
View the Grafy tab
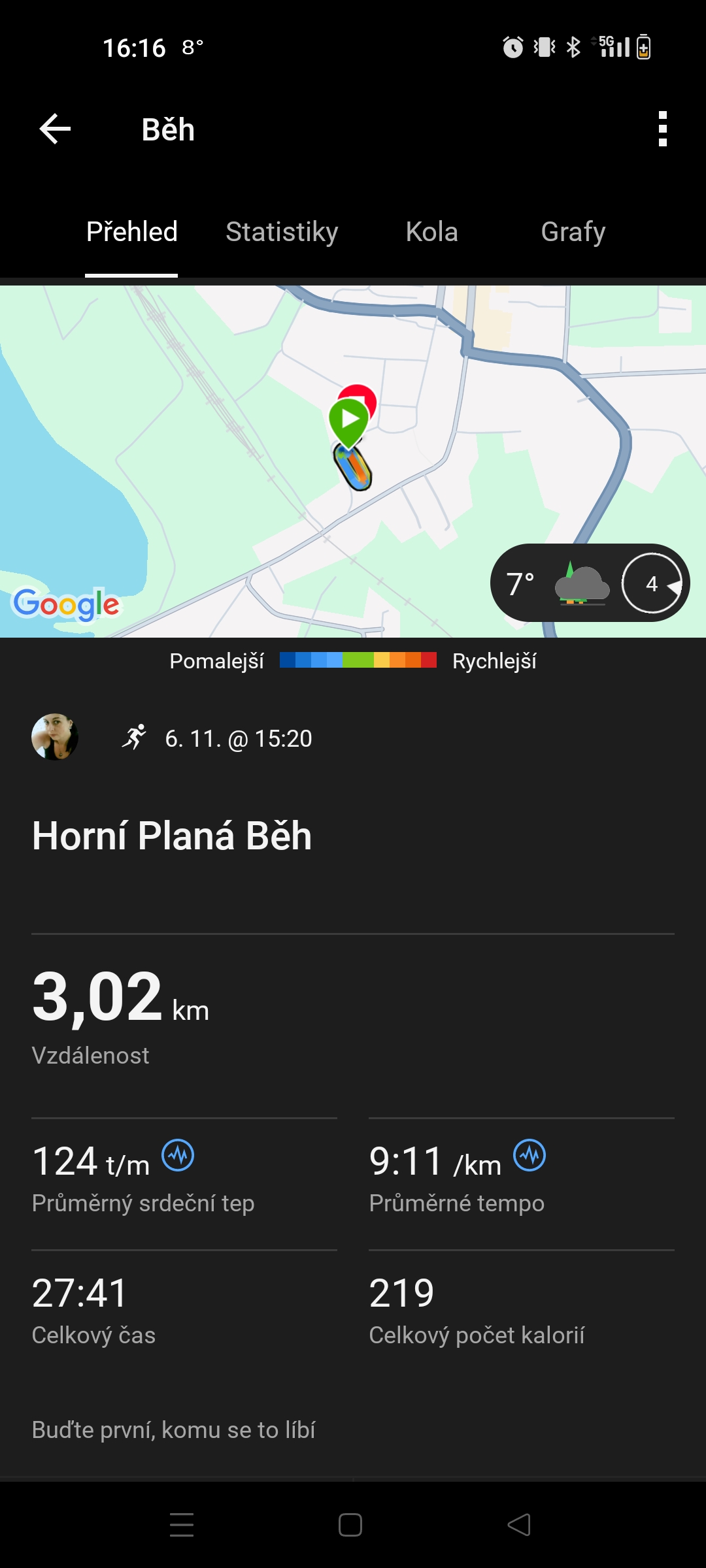click(x=573, y=232)
